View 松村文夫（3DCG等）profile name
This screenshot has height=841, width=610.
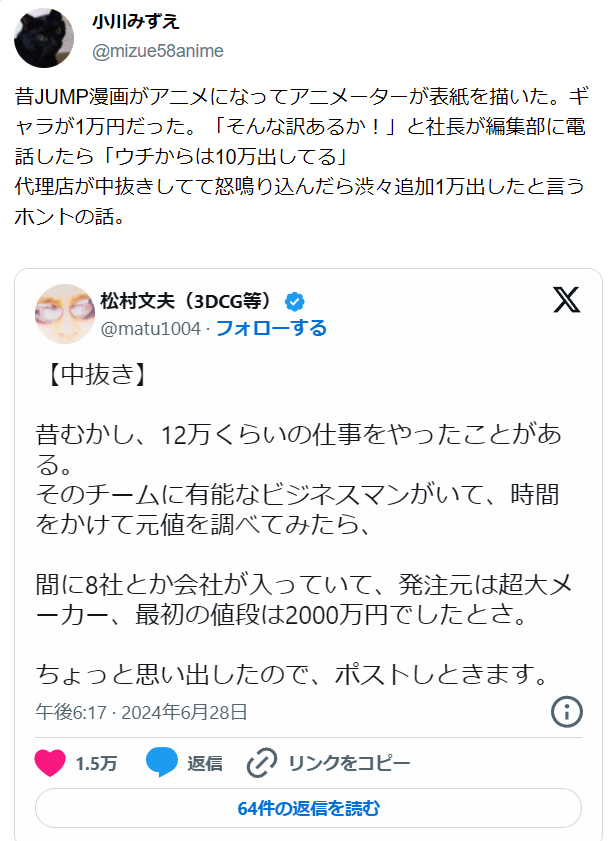click(x=187, y=301)
